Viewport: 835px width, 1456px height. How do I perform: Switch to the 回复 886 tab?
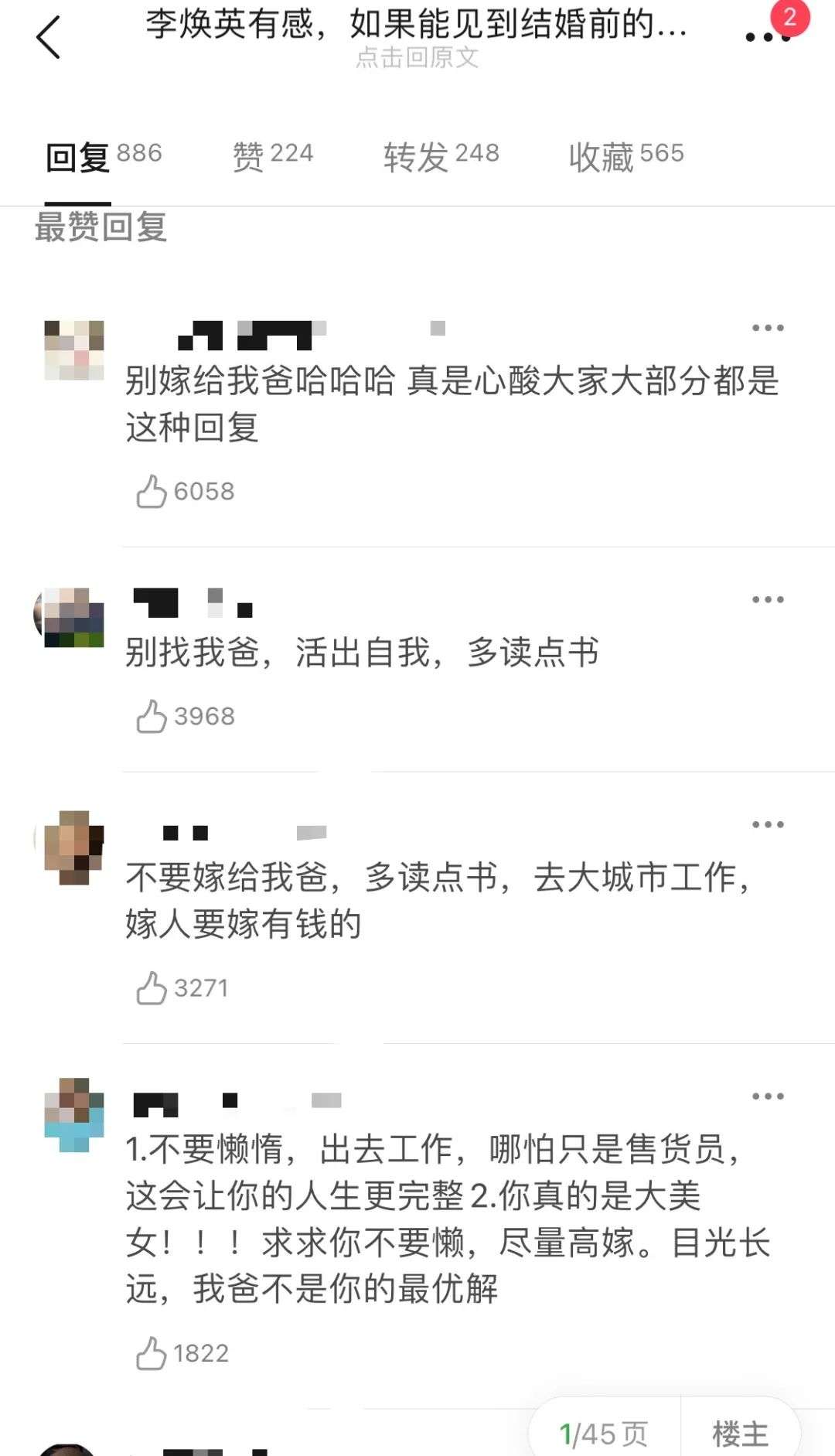(104, 156)
